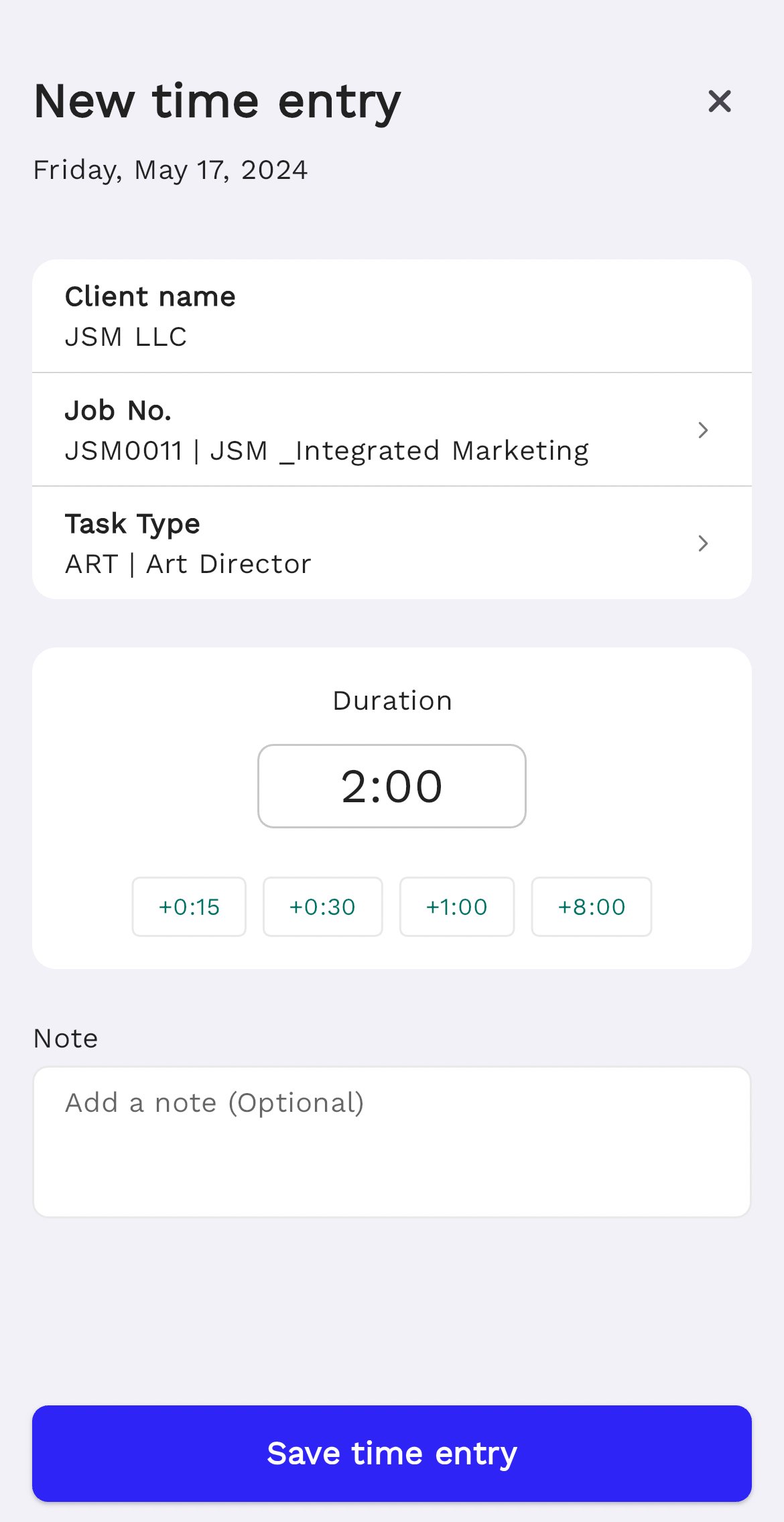The image size is (784, 1522).
Task: Click the Note section label
Action: 65,1037
